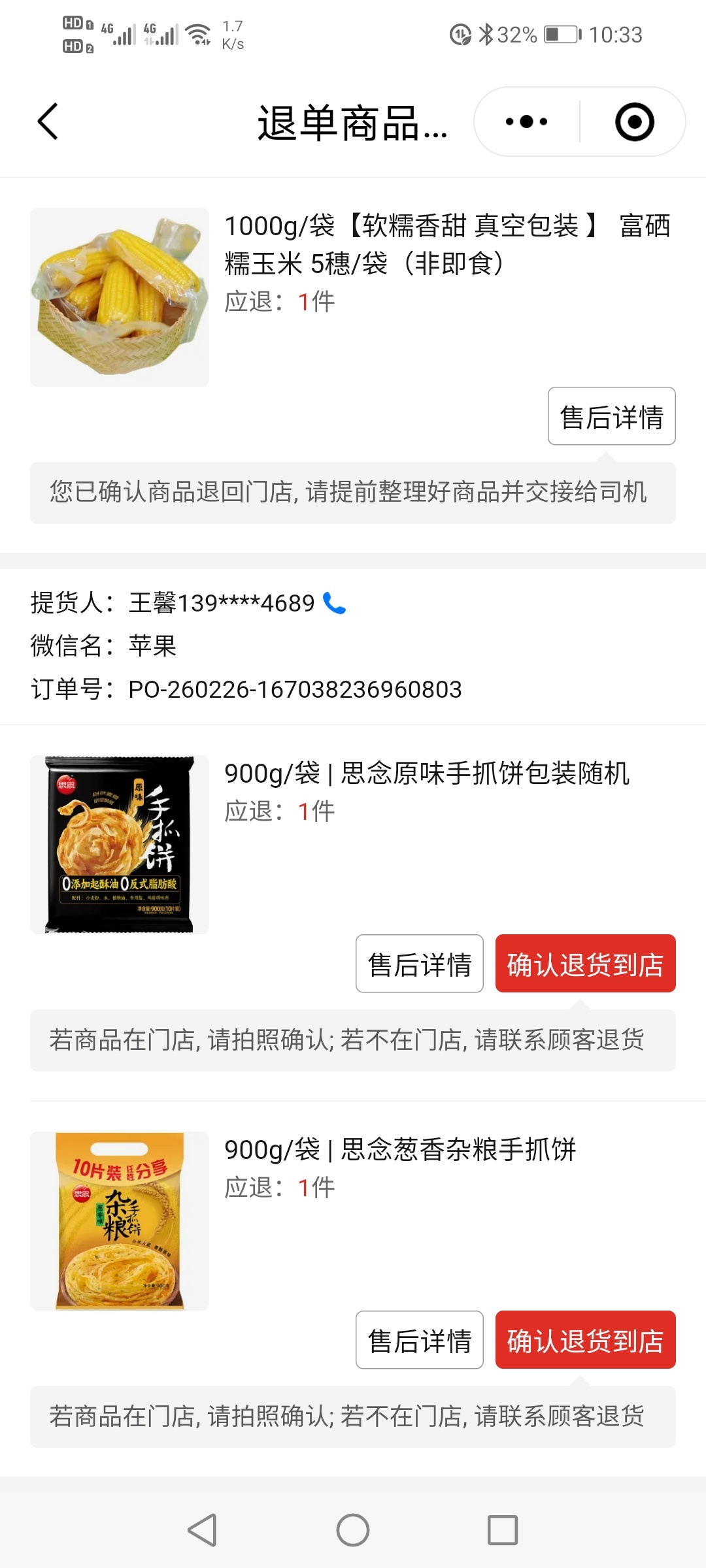Screen dimensions: 706x1568
Task: Go to the home screen with the system home button
Action: (x=353, y=1529)
